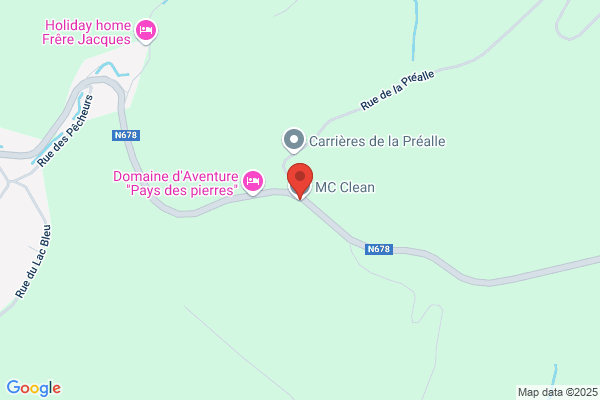Open the Holiday home Frère Jacques lodging marker
600x400 pixels.
[146, 32]
